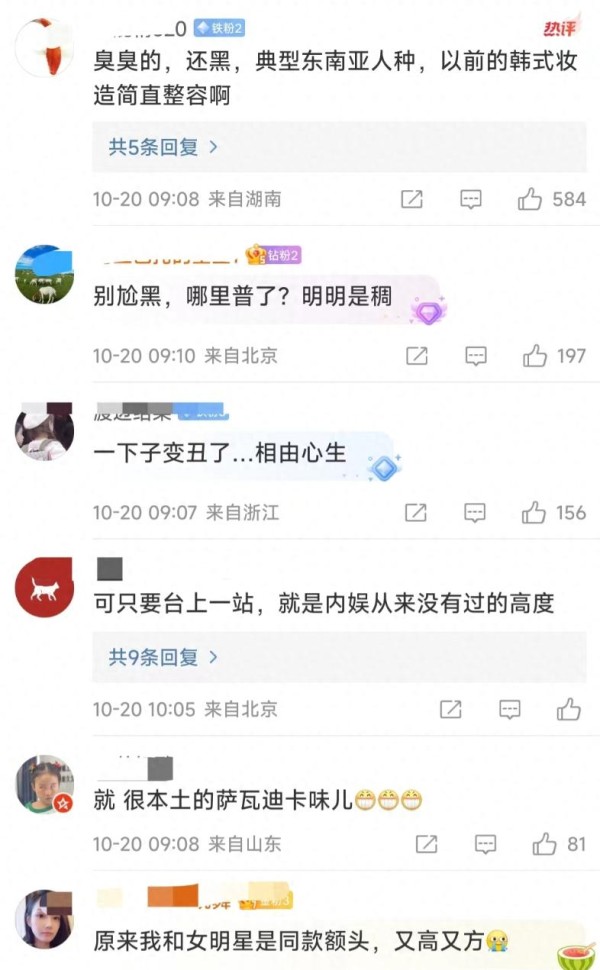Open the profile of the 同款额头 commenter
600x970 pixels.
[x=45, y=918]
